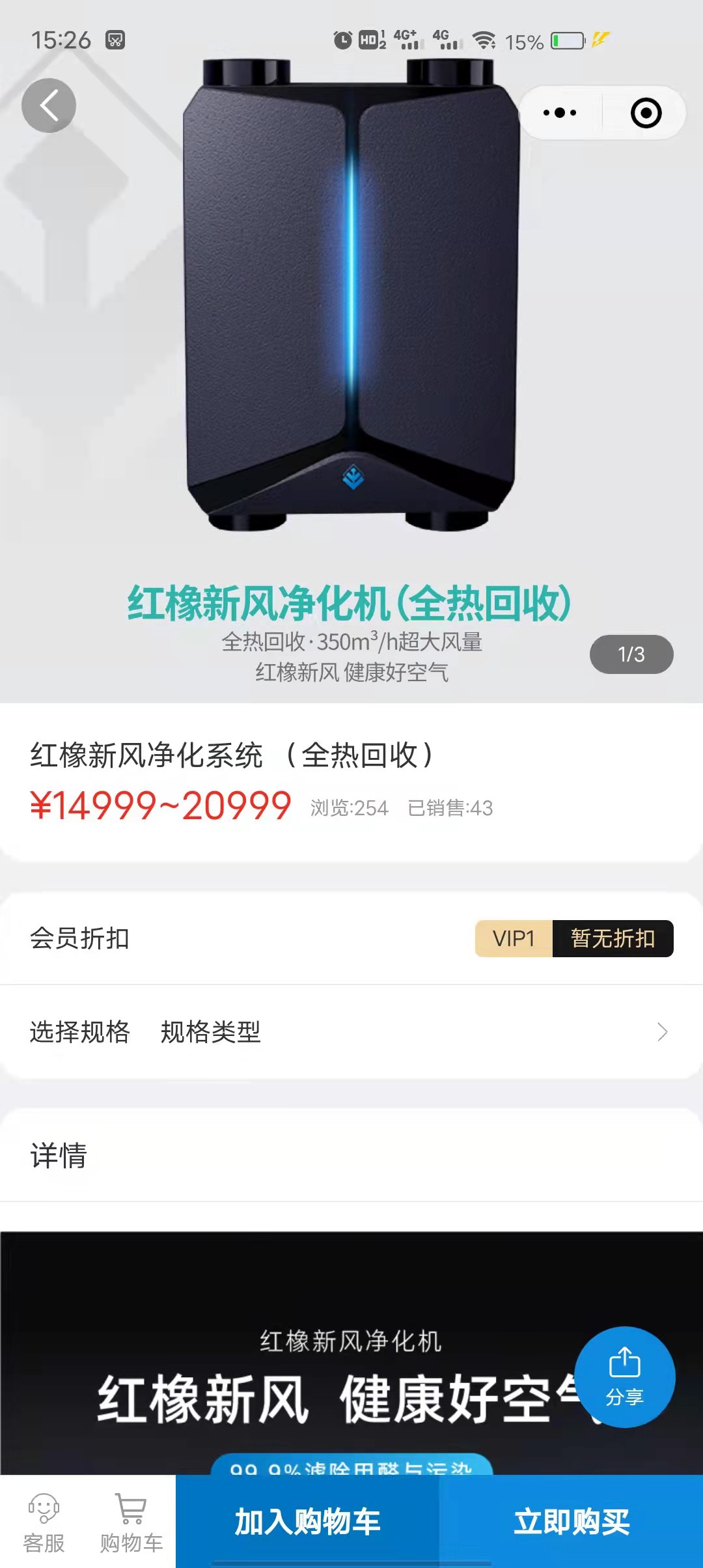The height and width of the screenshot is (1568, 703).
Task: Buy now with 立即购买
Action: [571, 1522]
